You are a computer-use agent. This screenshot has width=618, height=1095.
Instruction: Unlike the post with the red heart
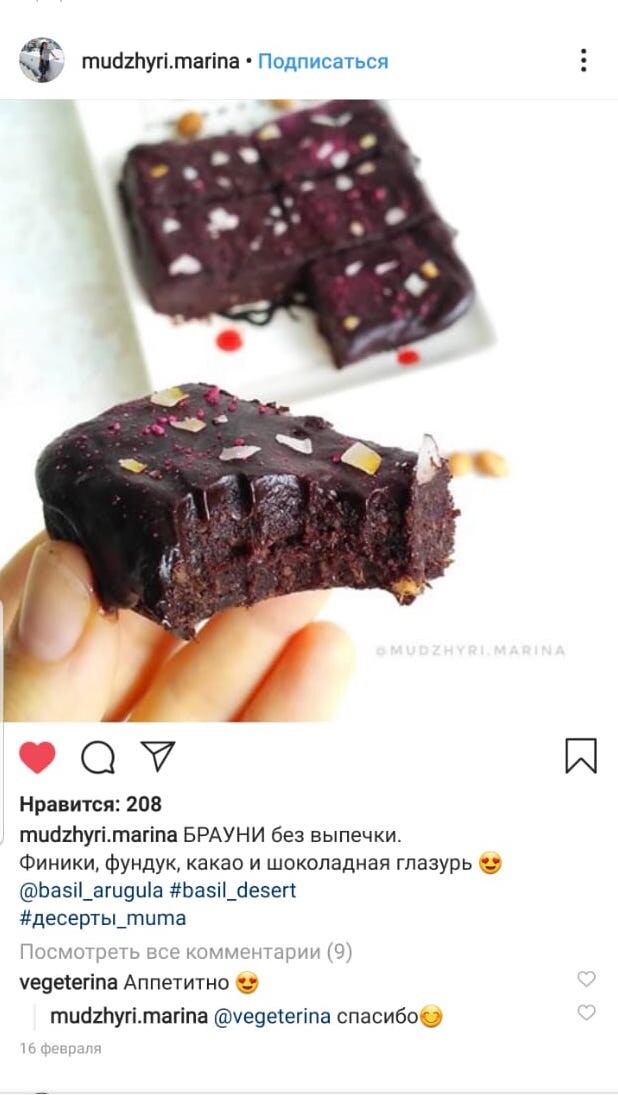tap(38, 757)
